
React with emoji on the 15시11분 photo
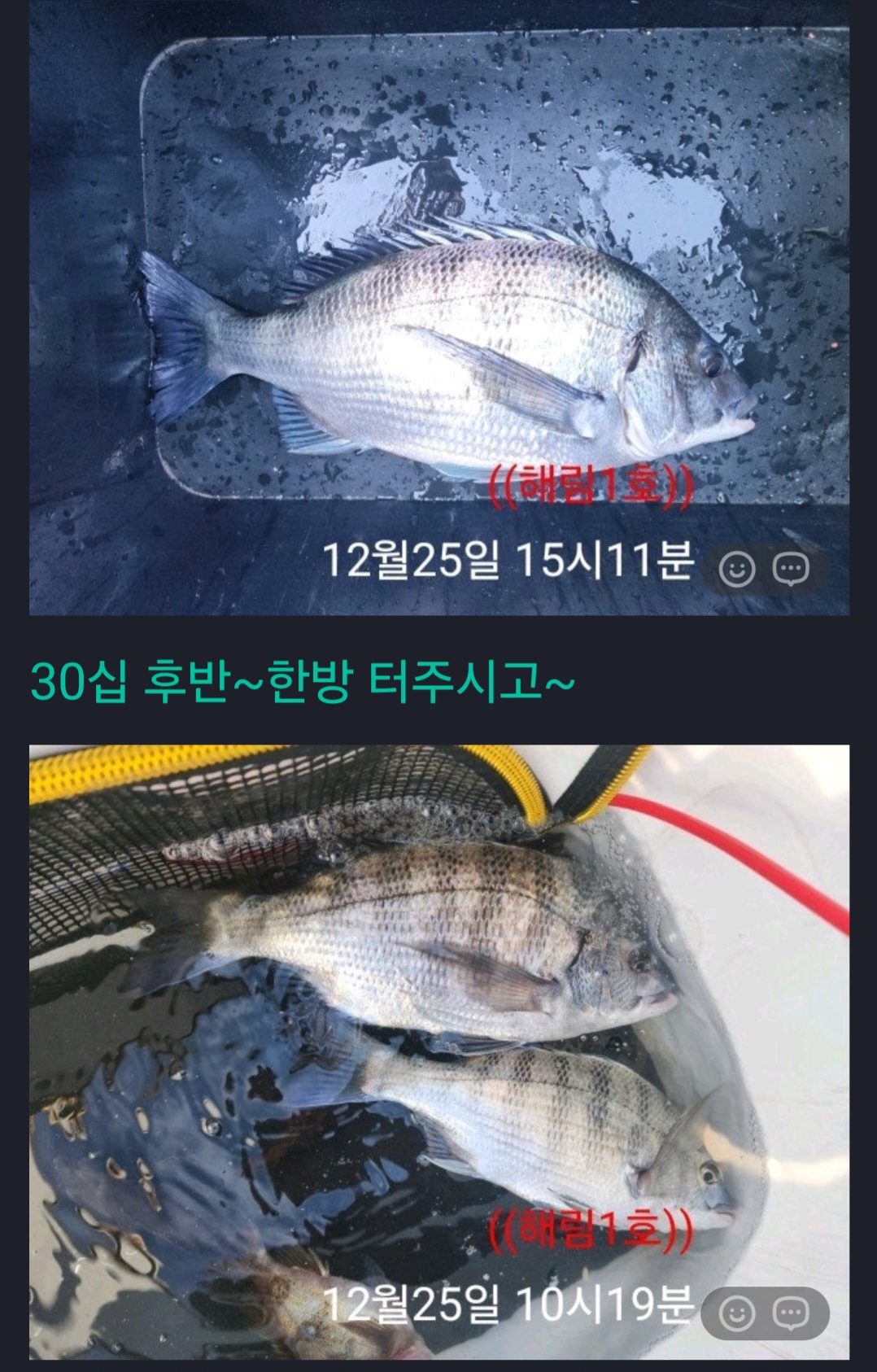737,569
